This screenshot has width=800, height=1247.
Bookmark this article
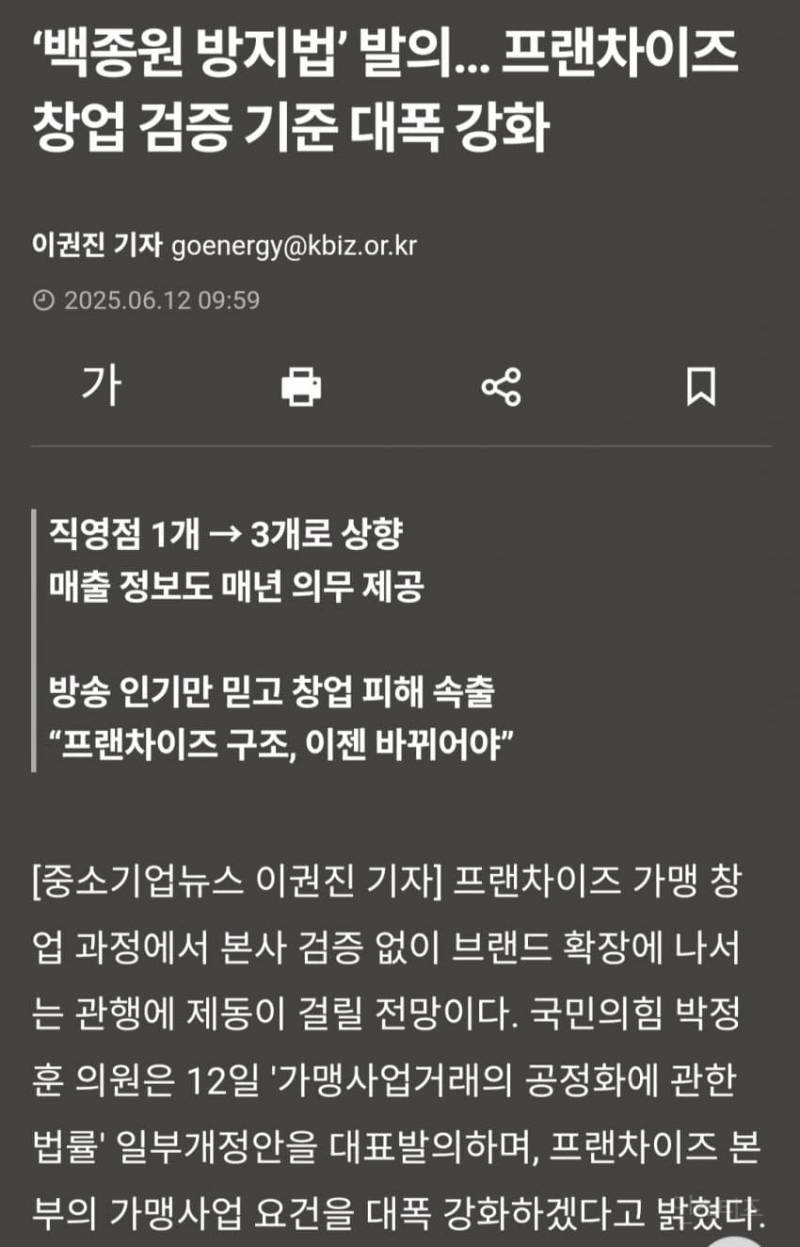pos(700,386)
